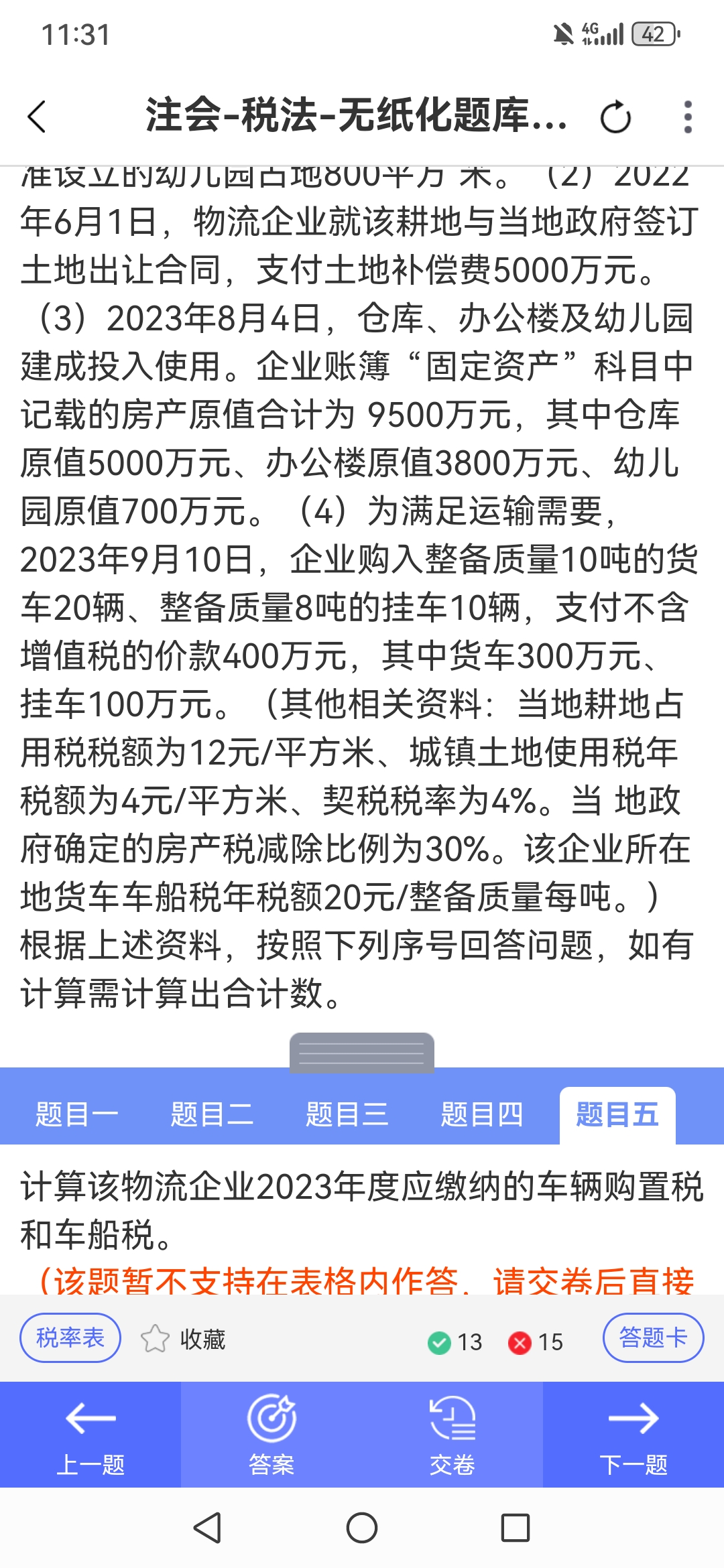Tap the grey panel drag handle
Image resolution: width=724 pixels, height=1568 pixels.
pyautogui.click(x=362, y=1052)
